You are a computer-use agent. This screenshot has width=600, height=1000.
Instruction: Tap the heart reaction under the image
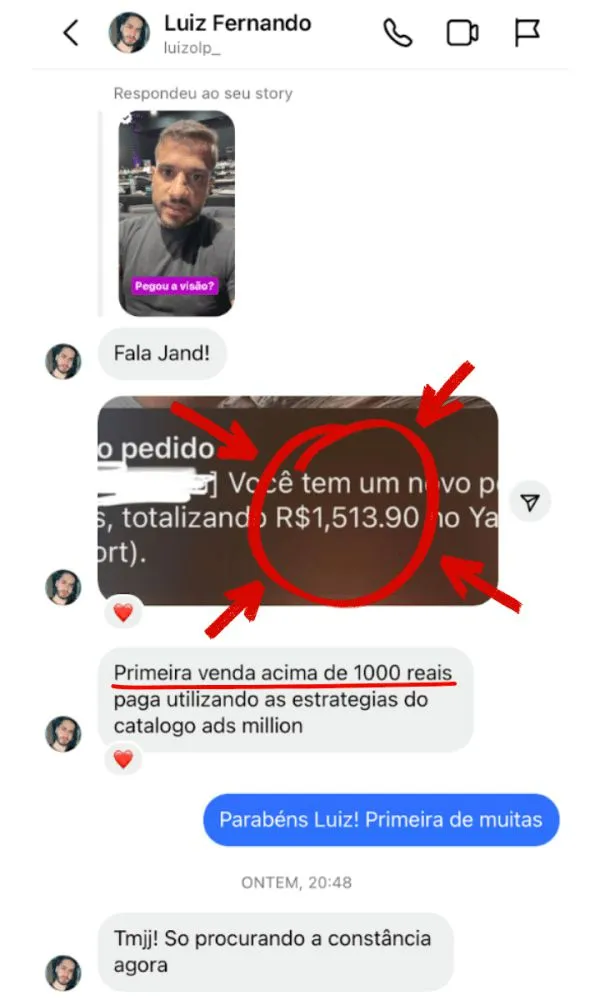123,613
